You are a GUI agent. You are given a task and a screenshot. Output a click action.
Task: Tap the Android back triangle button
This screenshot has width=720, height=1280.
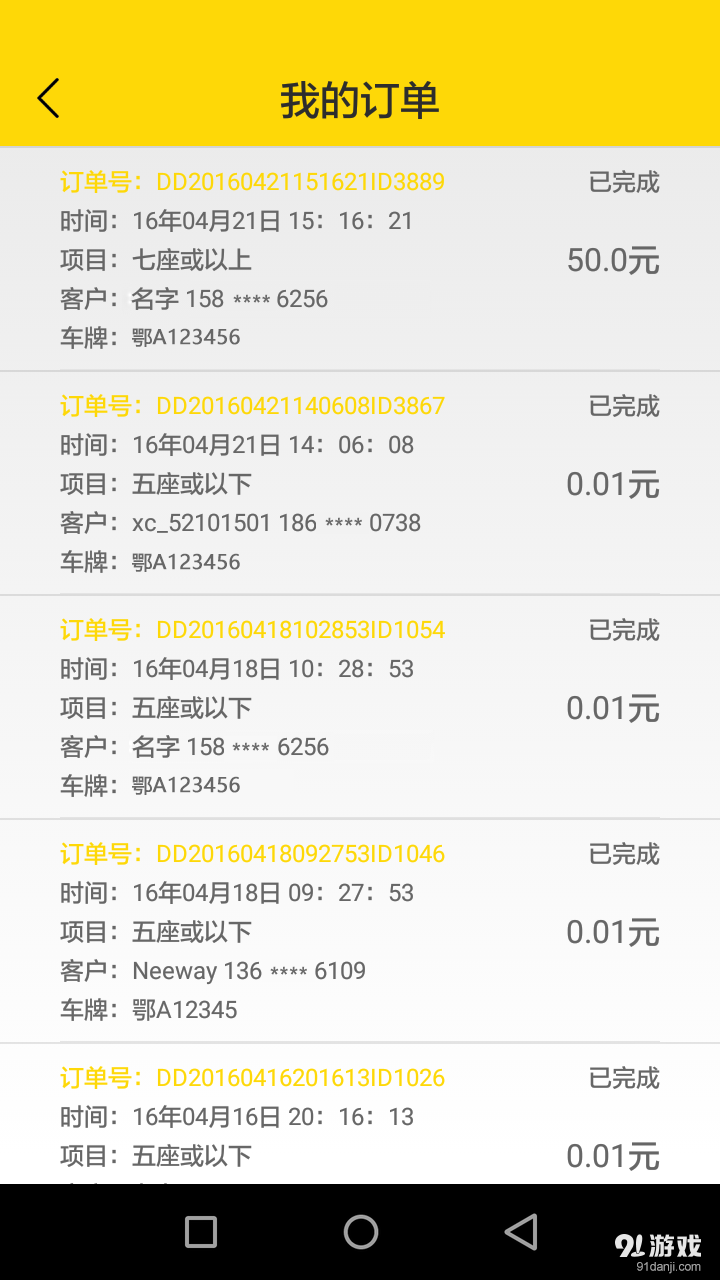point(519,1232)
